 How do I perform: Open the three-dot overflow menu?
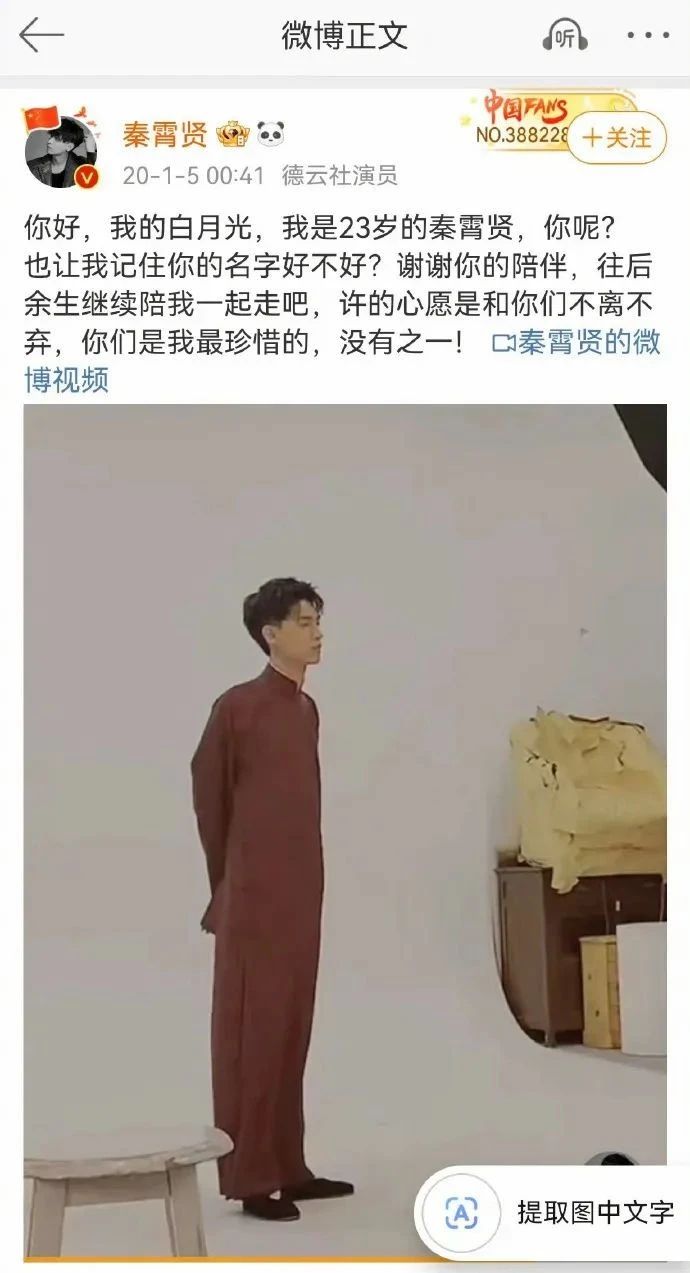coord(648,36)
